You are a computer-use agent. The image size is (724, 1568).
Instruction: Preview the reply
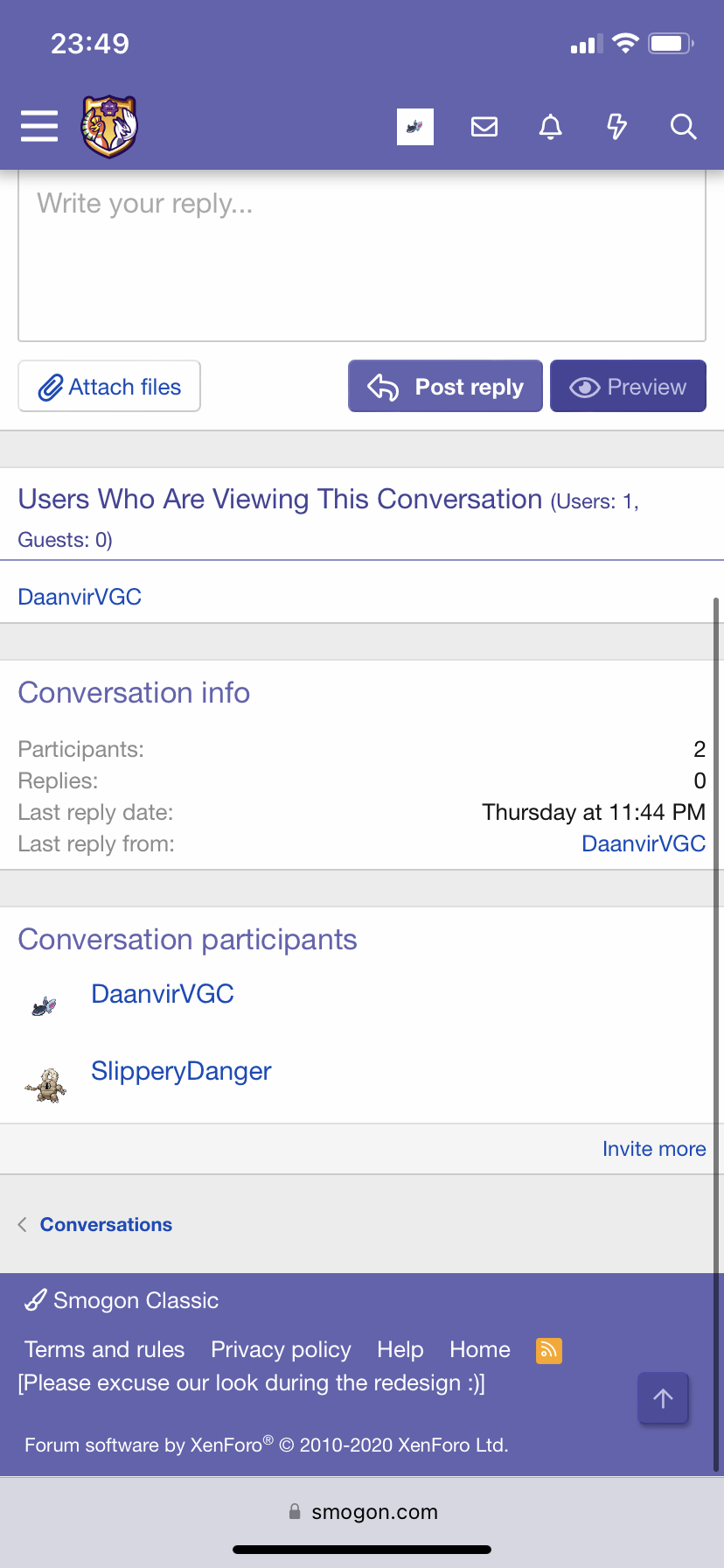[x=628, y=386]
